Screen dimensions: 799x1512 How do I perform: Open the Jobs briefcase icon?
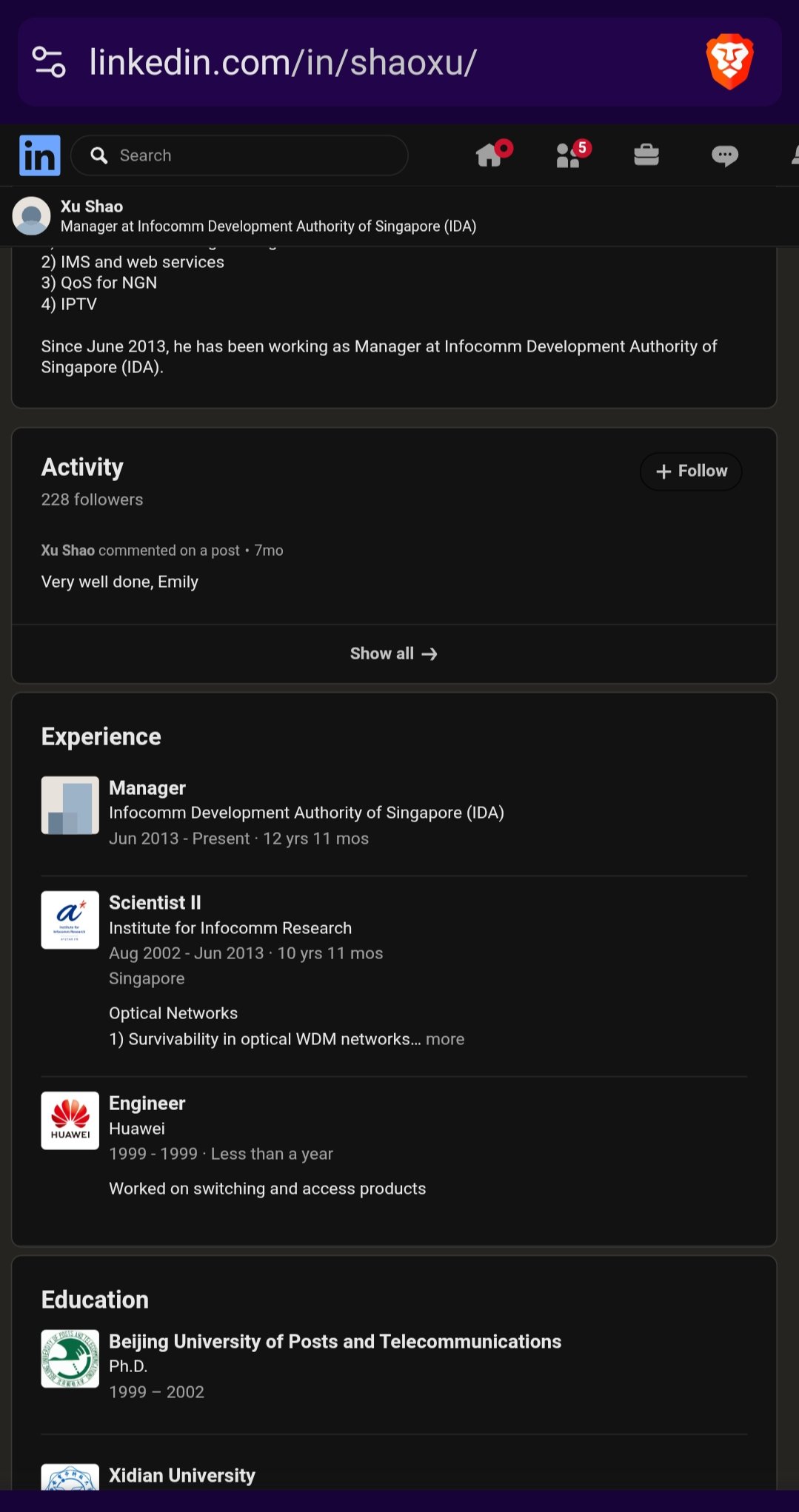pos(646,155)
